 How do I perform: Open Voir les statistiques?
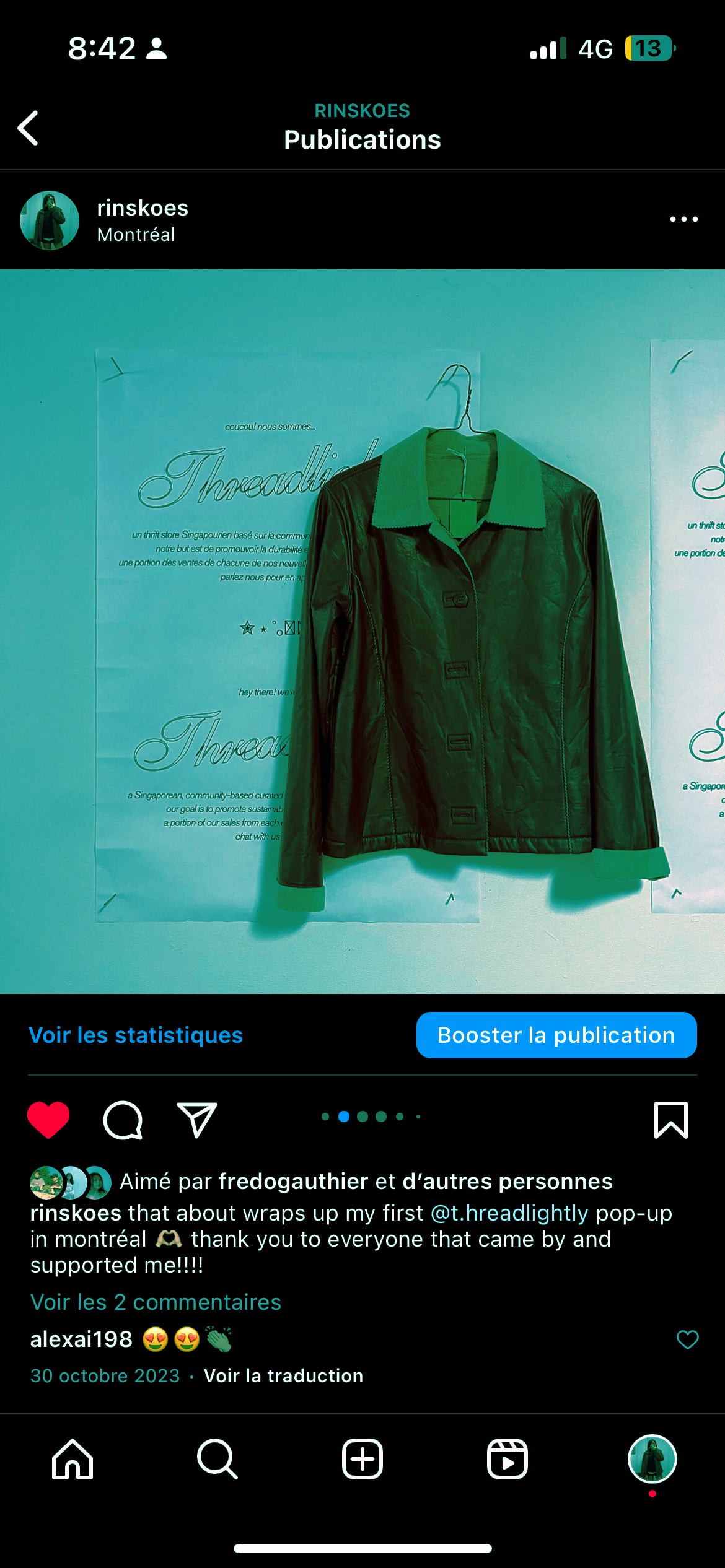(136, 1035)
